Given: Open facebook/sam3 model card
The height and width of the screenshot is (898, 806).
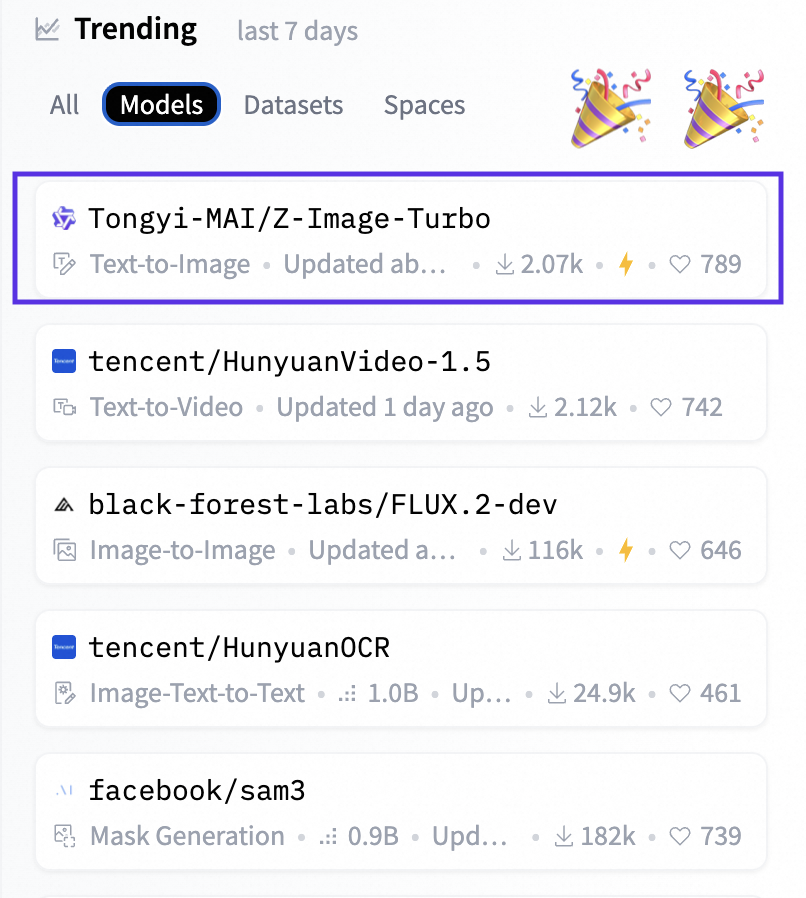Looking at the screenshot, I should pos(197,791).
